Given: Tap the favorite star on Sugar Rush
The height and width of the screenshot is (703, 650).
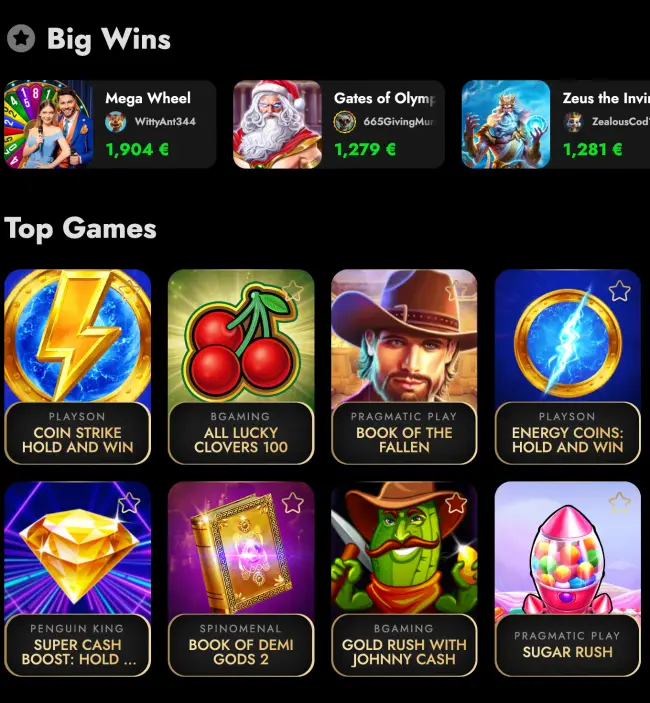Looking at the screenshot, I should point(619,503).
